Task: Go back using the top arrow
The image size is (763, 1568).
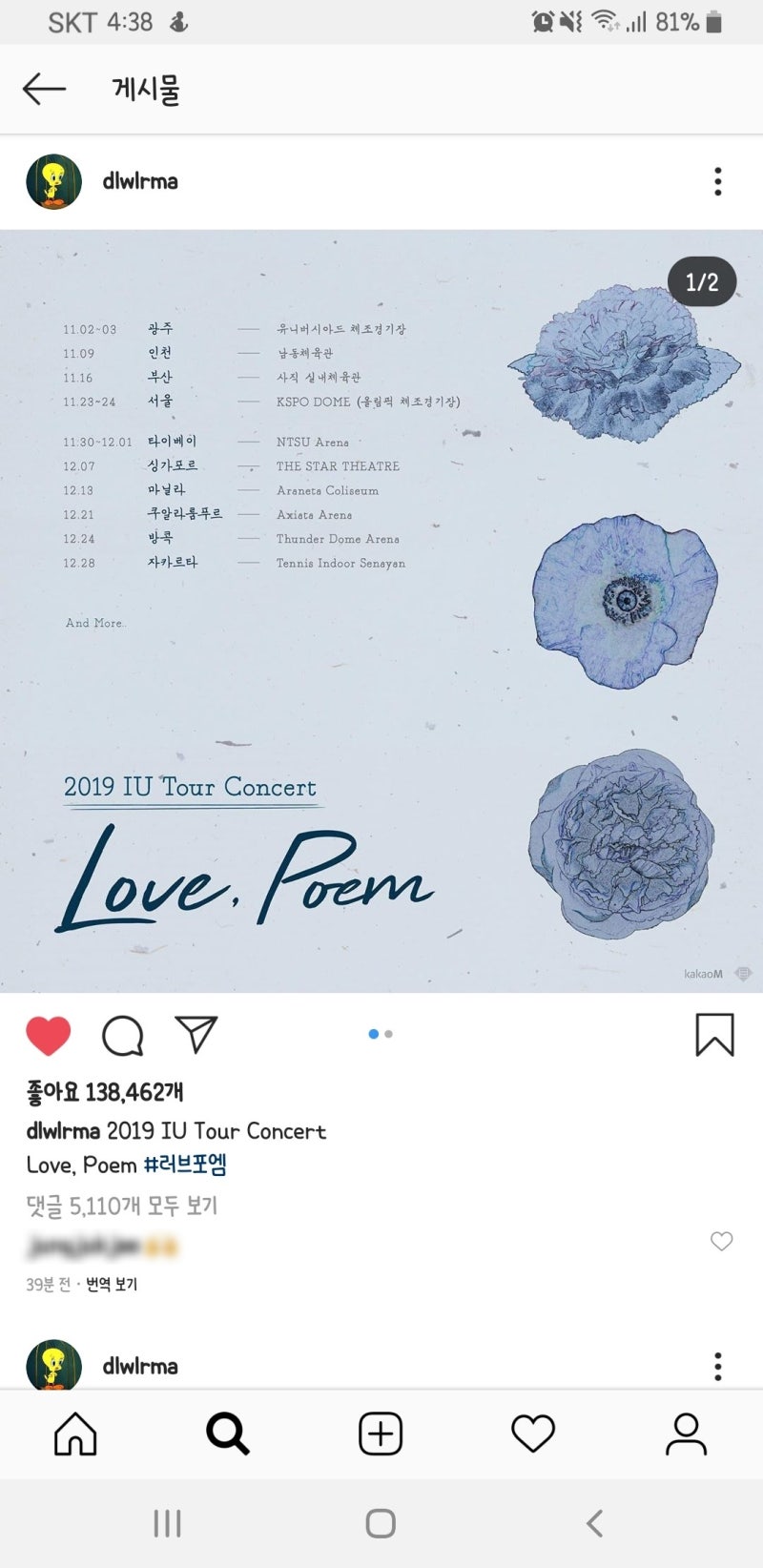Action: [44, 90]
